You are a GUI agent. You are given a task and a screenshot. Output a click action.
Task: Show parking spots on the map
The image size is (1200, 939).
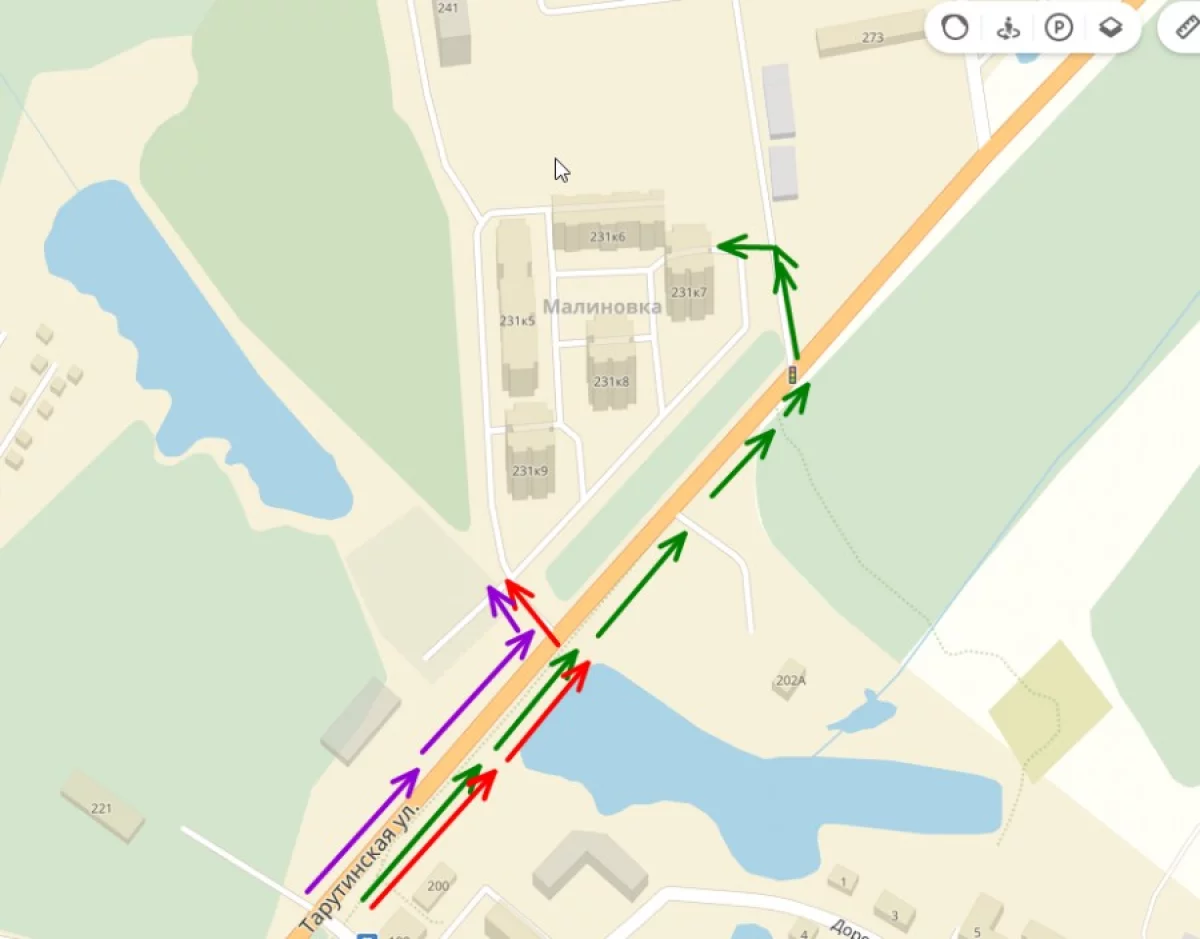click(1058, 28)
